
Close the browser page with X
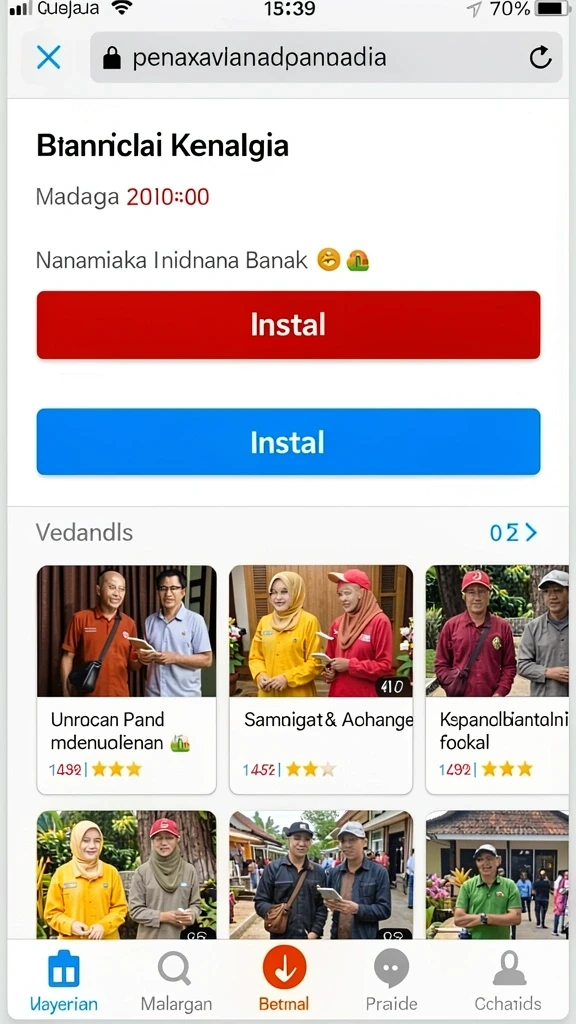(x=49, y=57)
